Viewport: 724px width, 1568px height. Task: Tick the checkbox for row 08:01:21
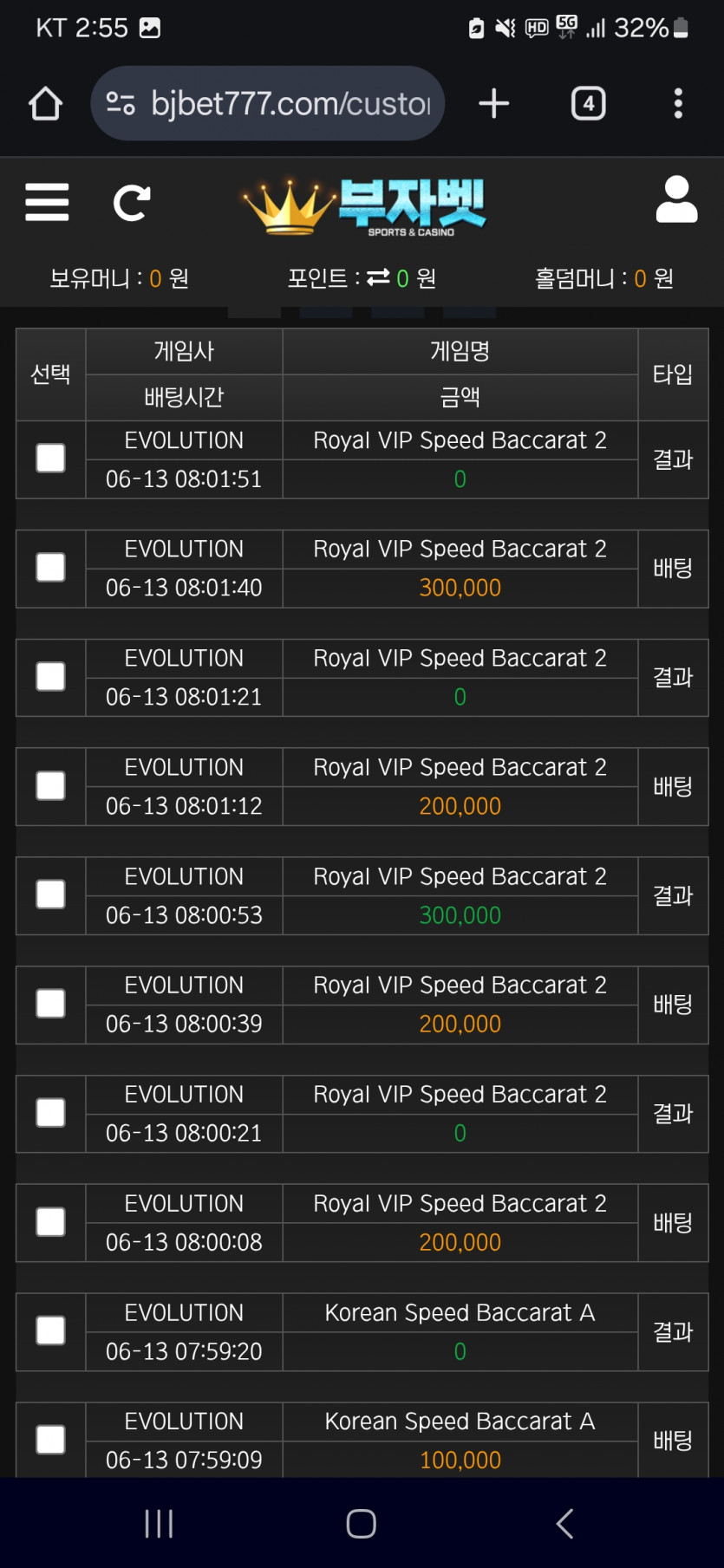tap(50, 677)
